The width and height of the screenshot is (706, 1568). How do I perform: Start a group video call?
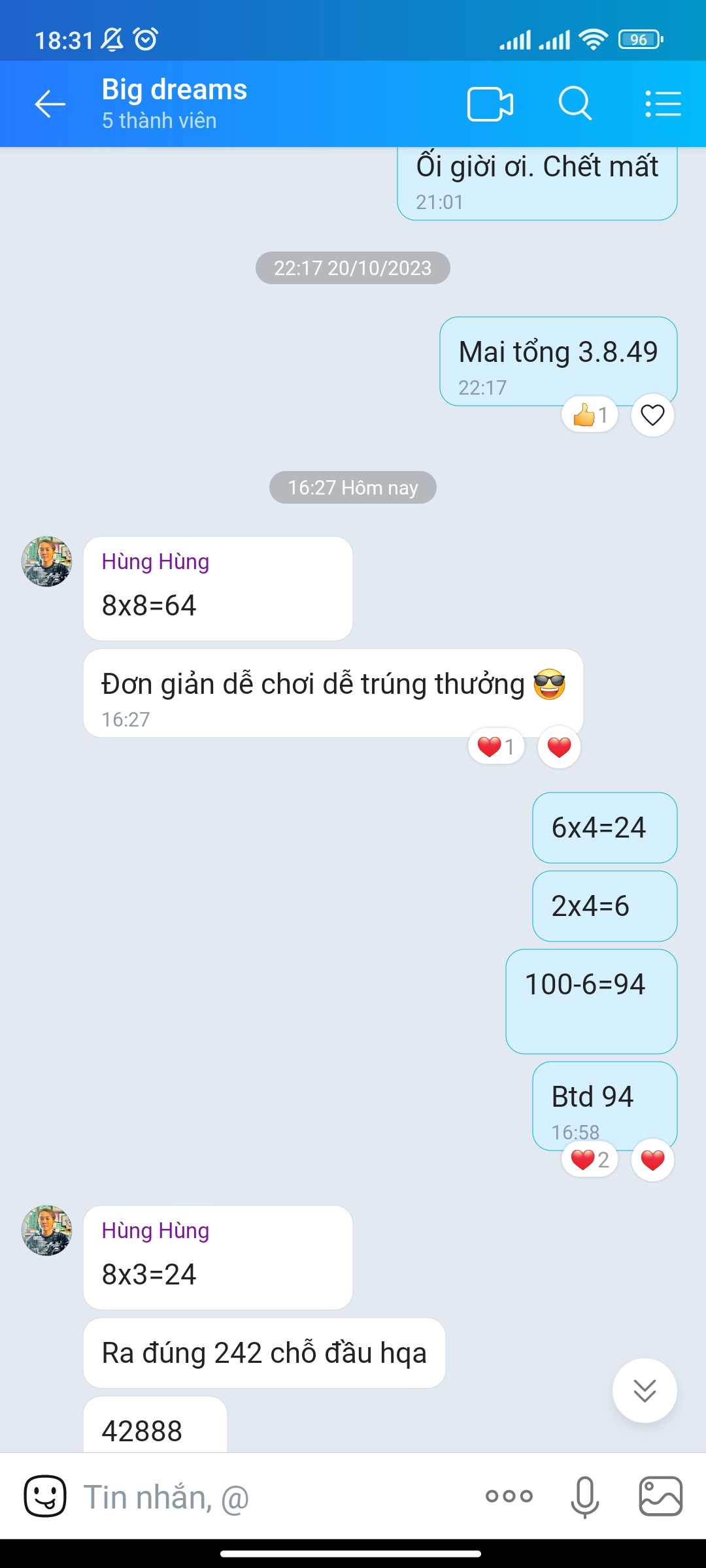pyautogui.click(x=490, y=104)
